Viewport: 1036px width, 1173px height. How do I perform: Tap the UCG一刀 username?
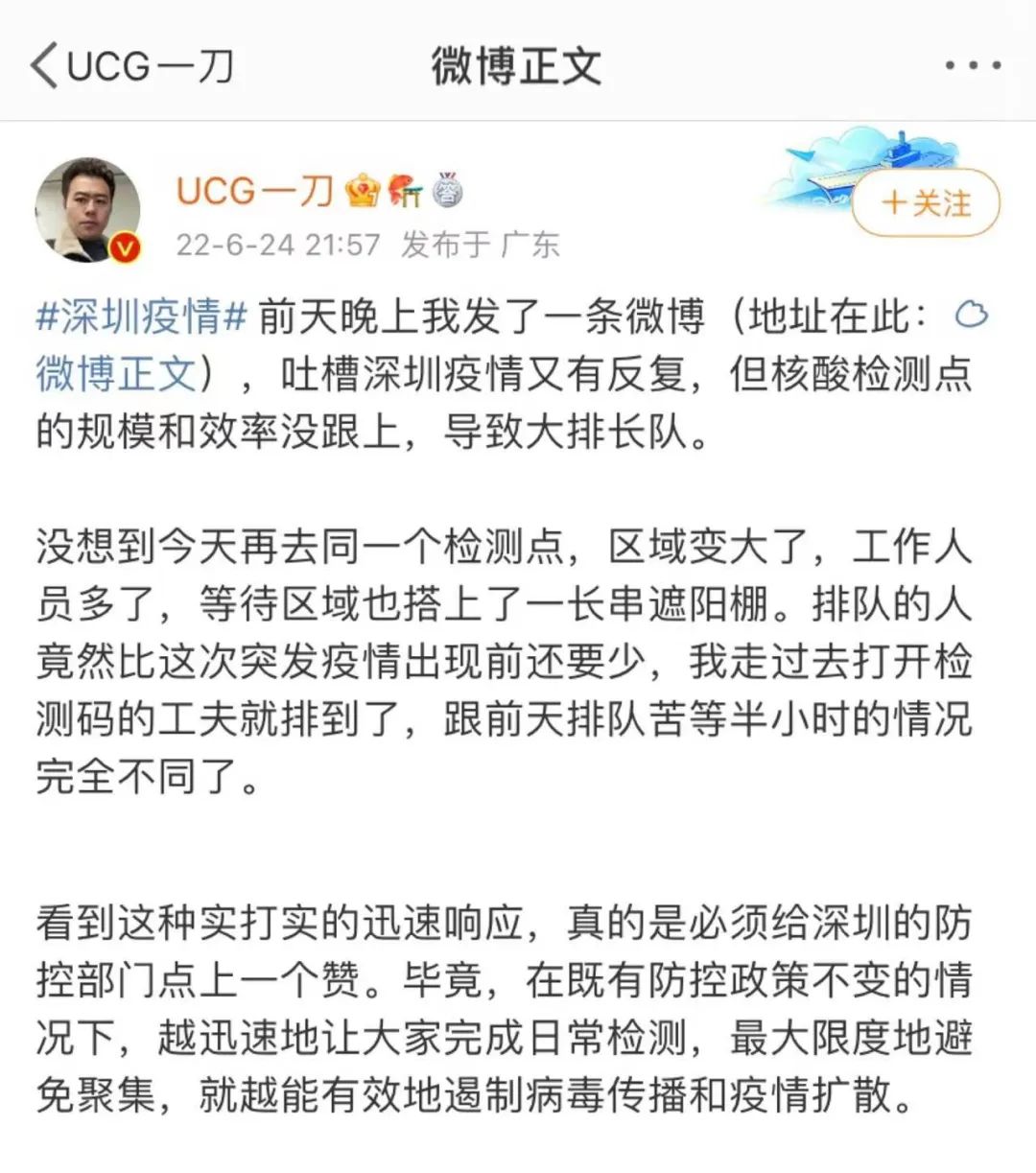253,190
